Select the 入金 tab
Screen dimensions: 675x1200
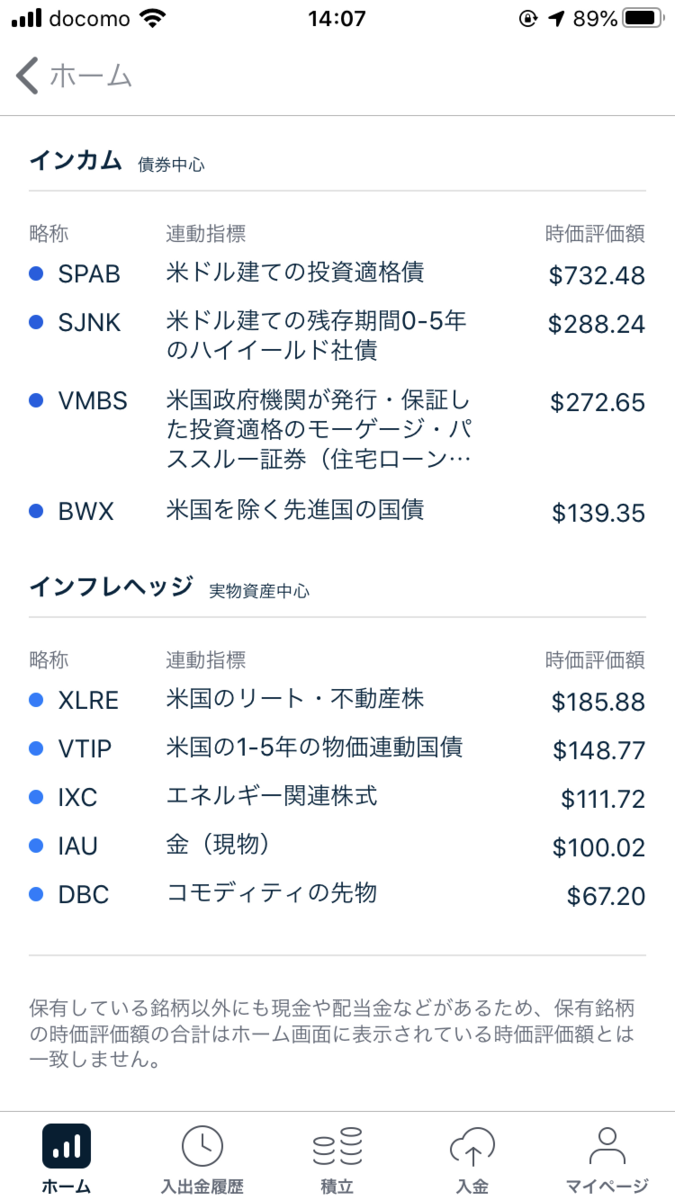[472, 1160]
